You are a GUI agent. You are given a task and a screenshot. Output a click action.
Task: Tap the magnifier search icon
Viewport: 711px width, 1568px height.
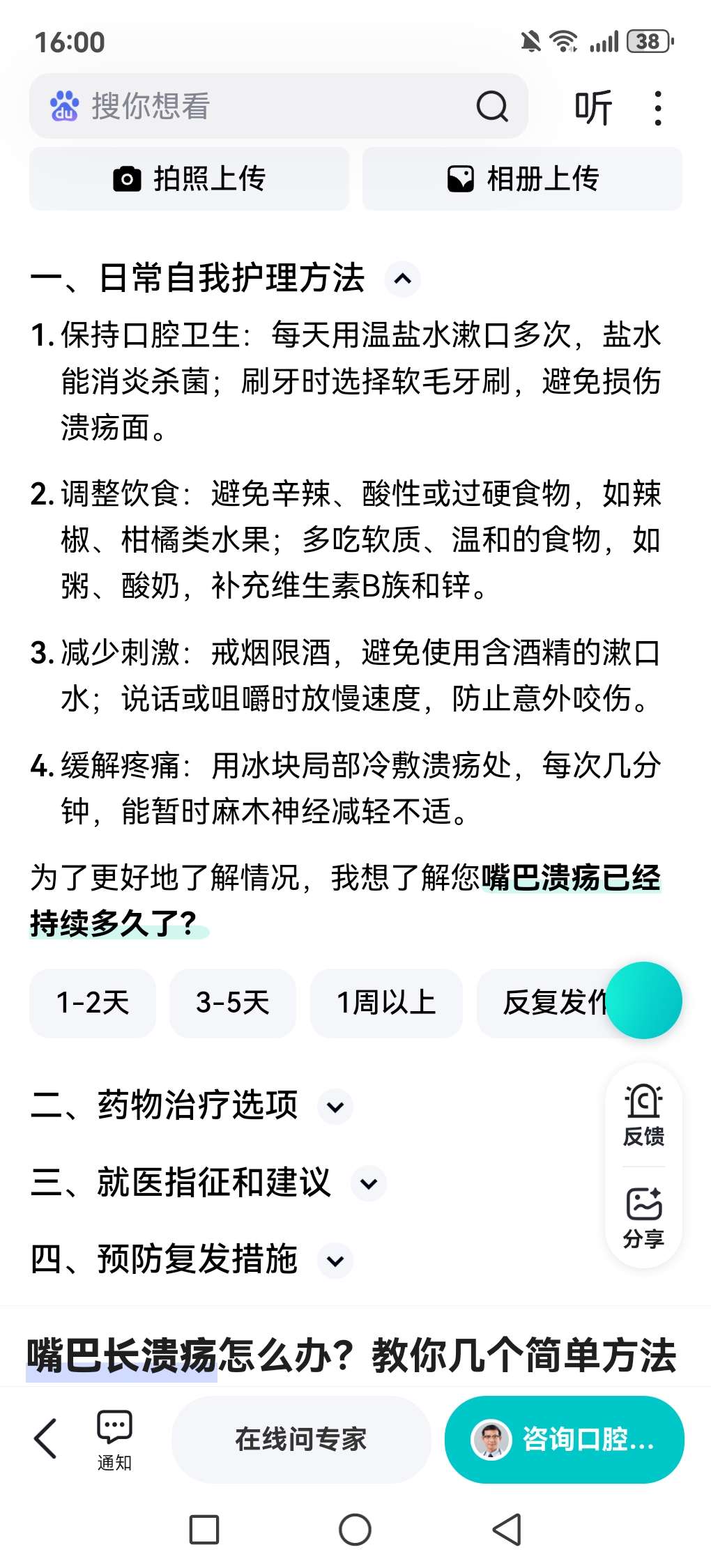point(492,107)
